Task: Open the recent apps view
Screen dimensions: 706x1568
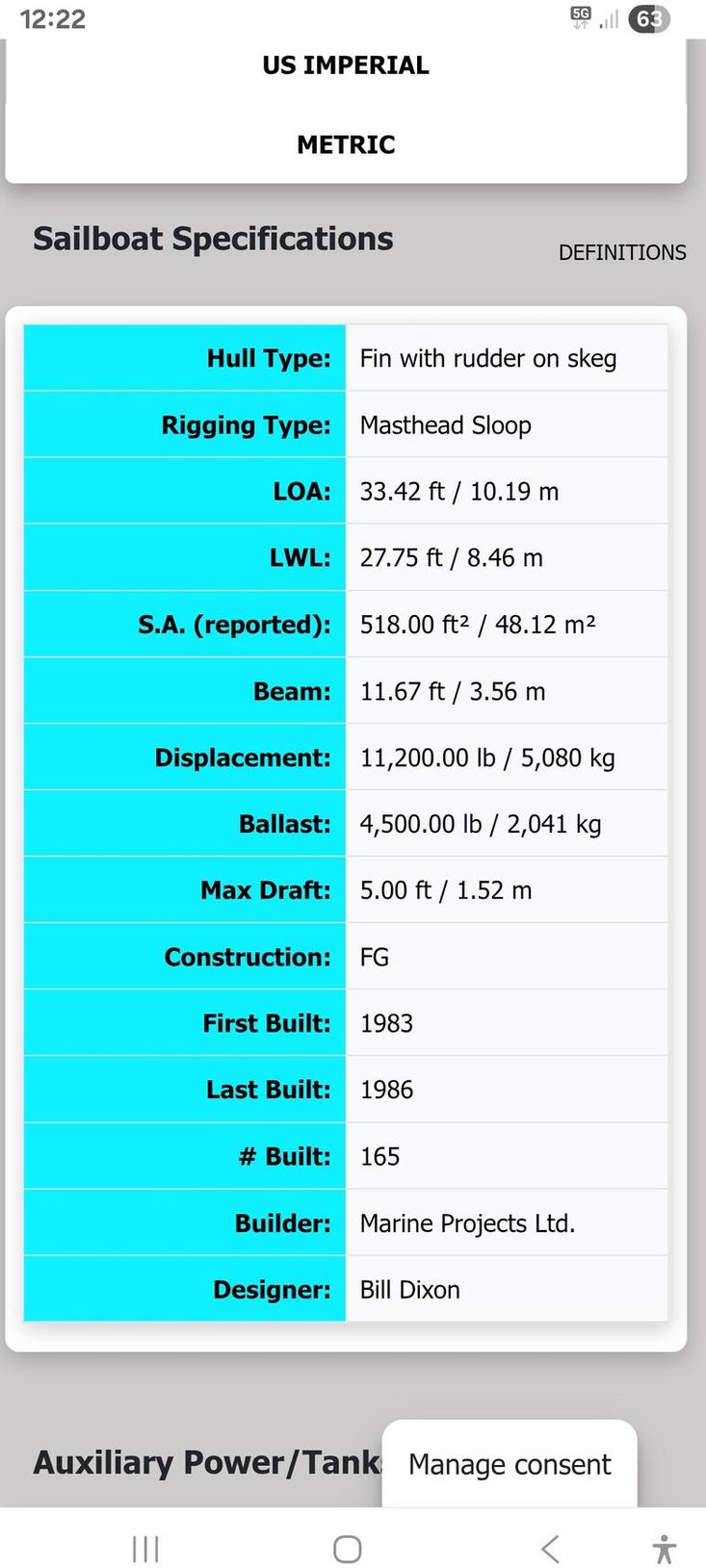Action: click(145, 1549)
